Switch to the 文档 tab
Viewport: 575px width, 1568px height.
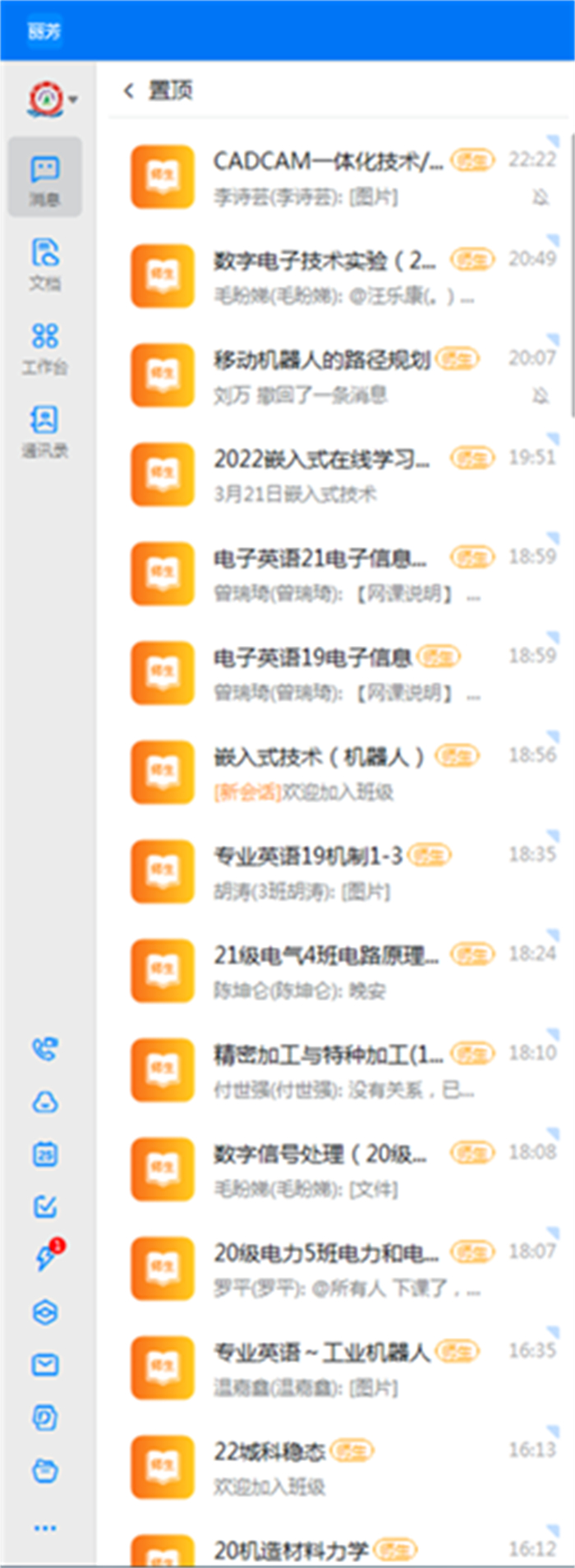(x=45, y=263)
